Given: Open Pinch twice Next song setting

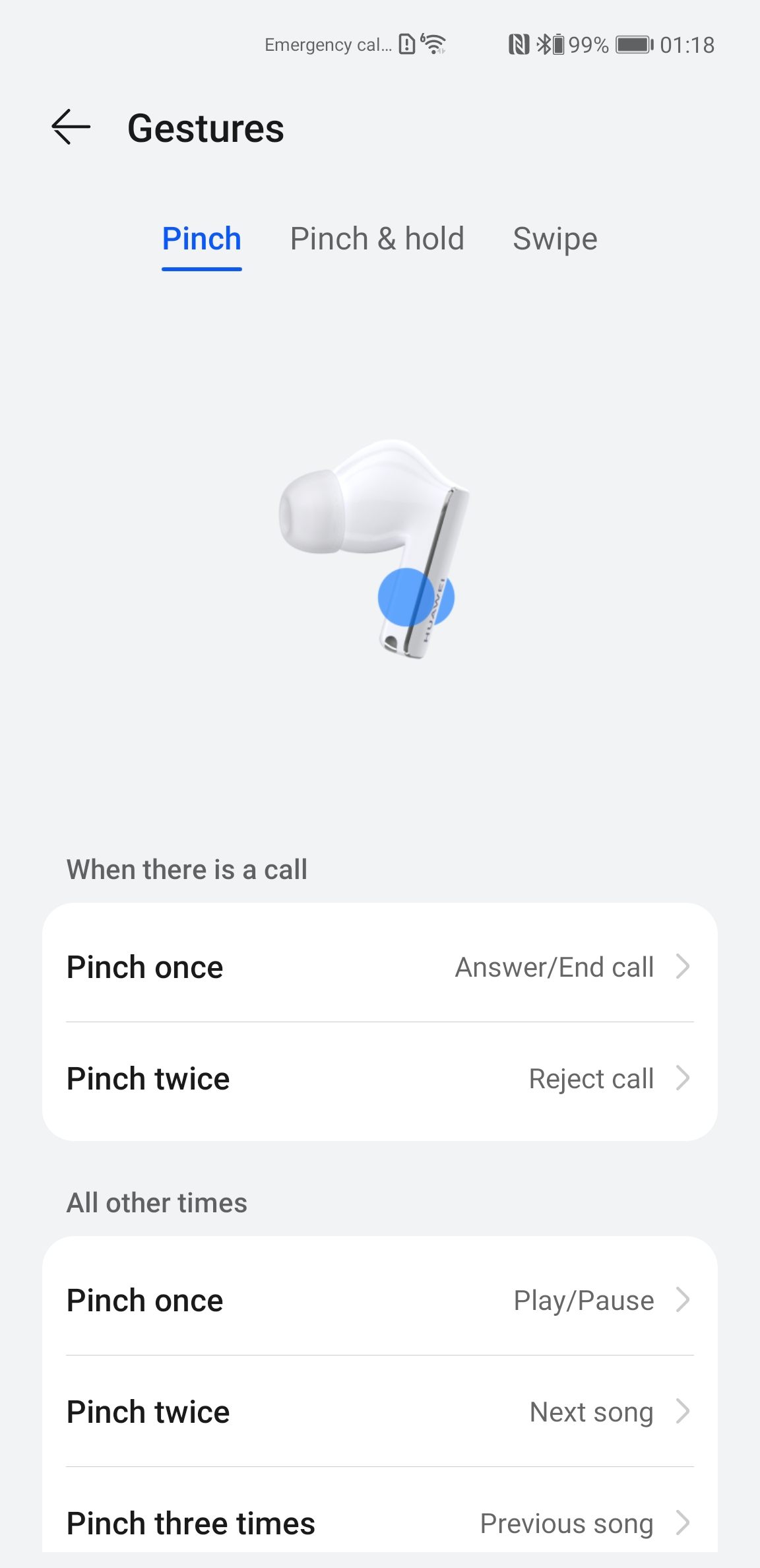Looking at the screenshot, I should 380,1412.
